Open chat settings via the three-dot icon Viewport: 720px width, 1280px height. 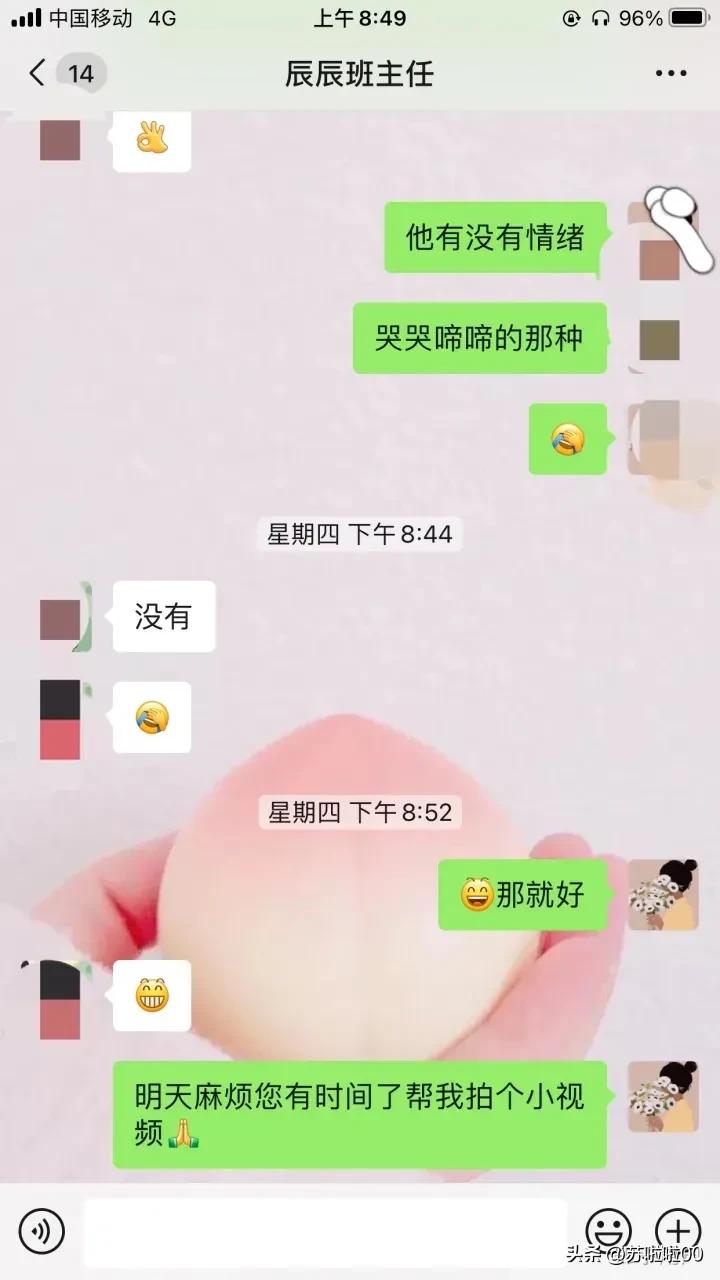pyautogui.click(x=672, y=72)
